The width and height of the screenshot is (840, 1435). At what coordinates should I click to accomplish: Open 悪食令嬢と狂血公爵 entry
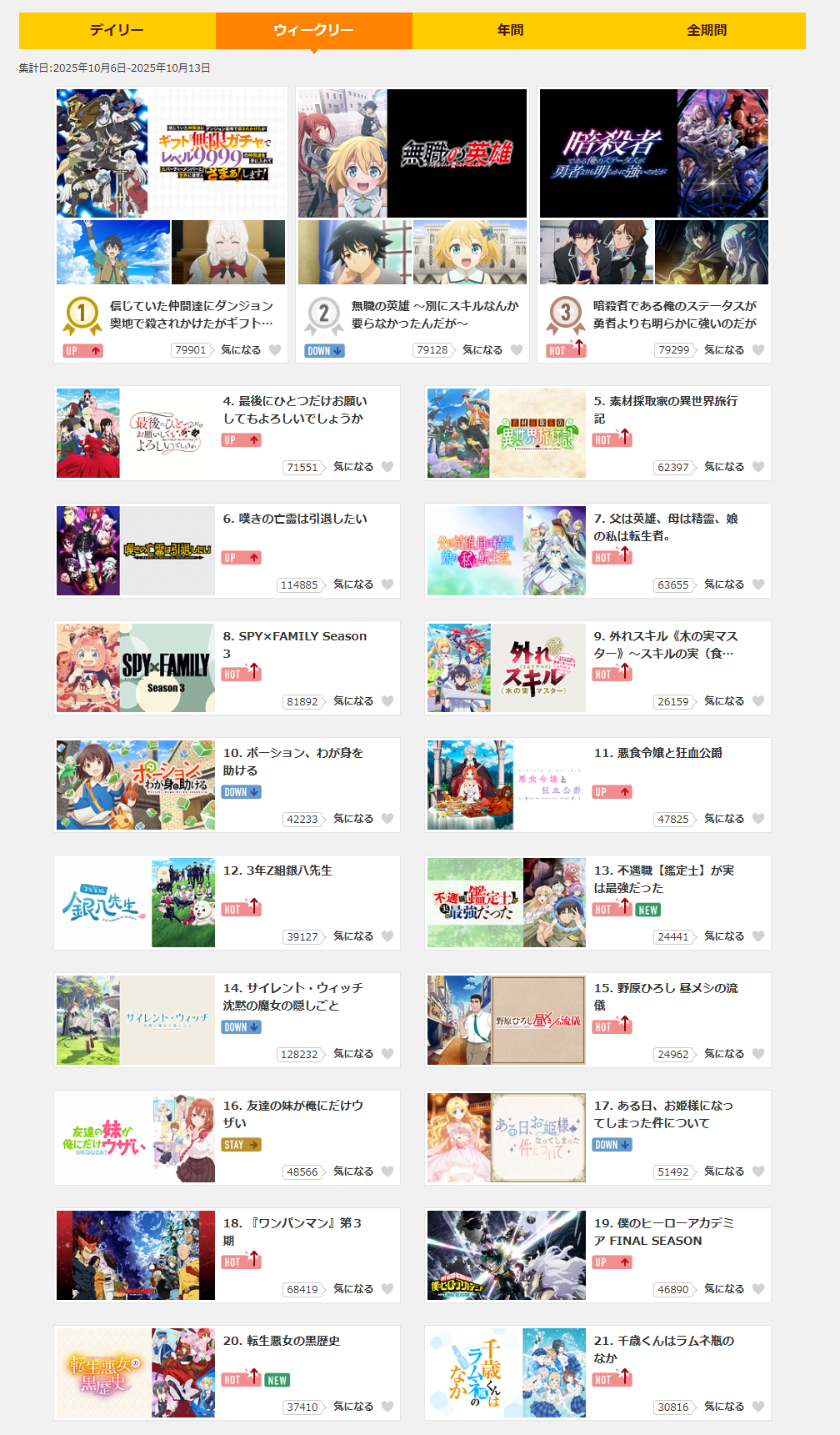click(657, 753)
